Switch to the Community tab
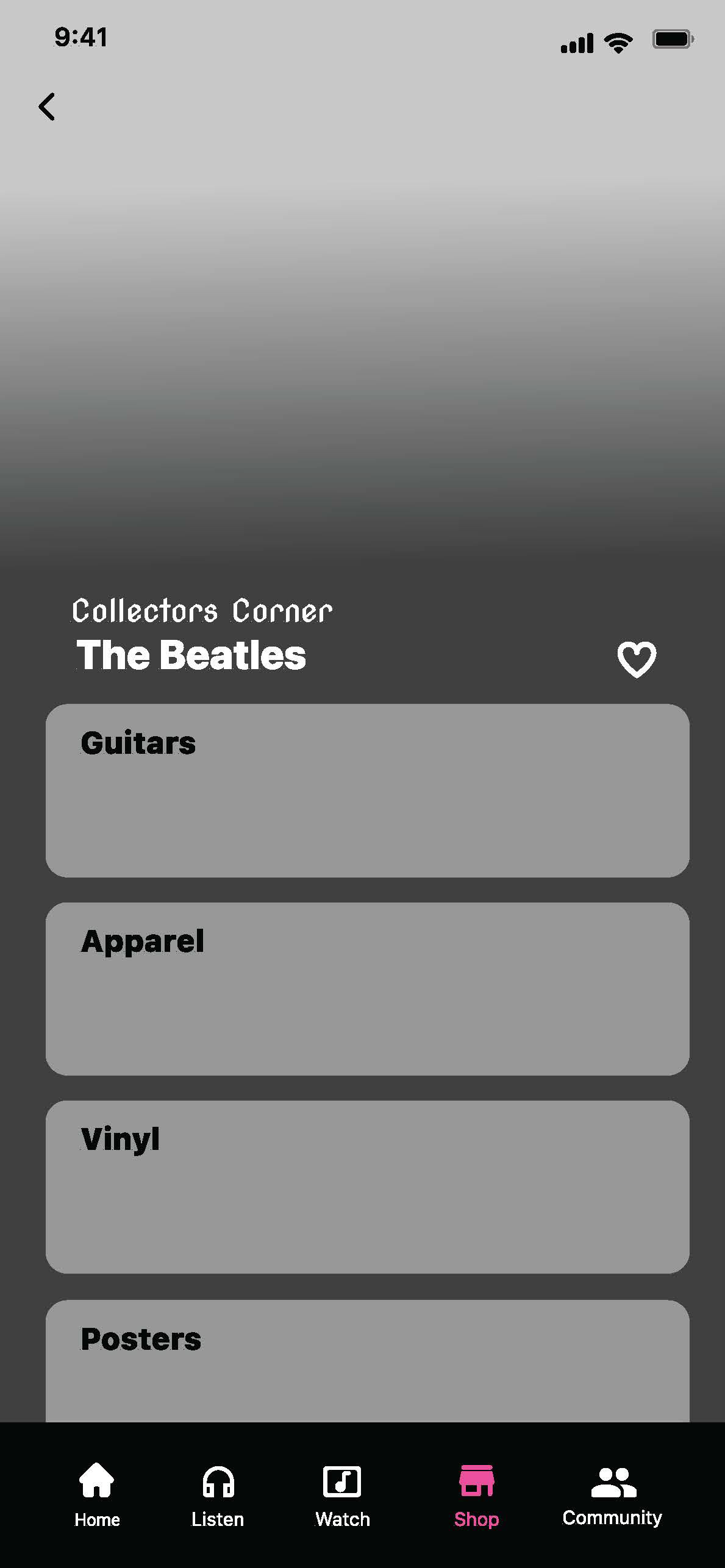 612,1495
